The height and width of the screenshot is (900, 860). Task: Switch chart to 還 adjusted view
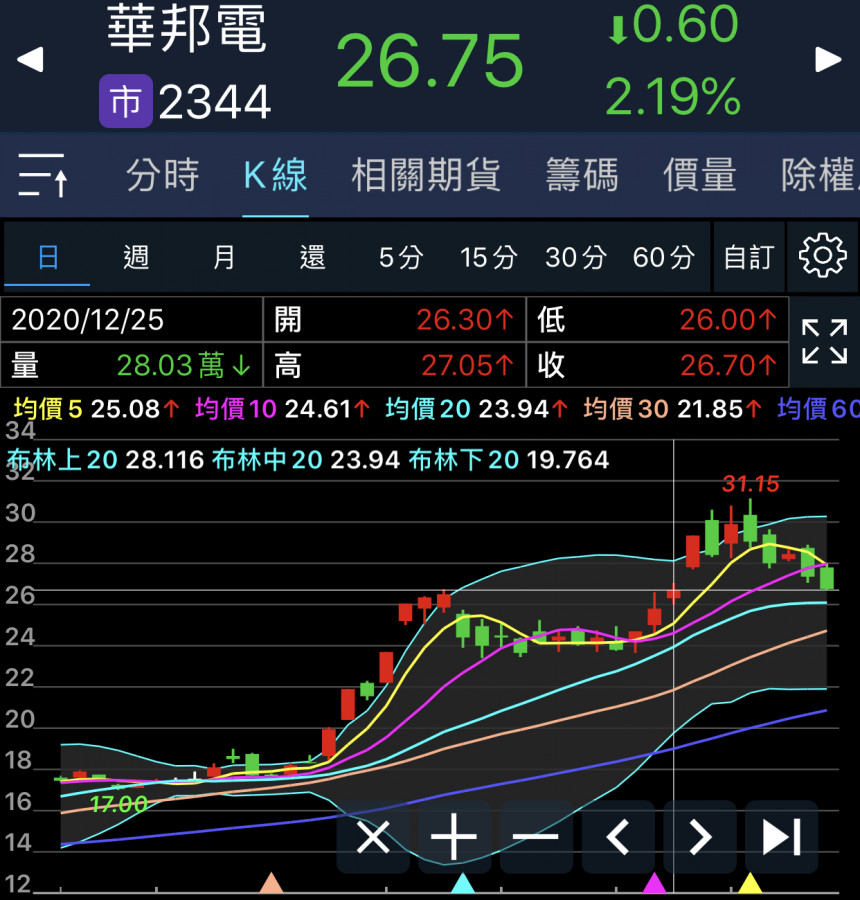[x=312, y=257]
